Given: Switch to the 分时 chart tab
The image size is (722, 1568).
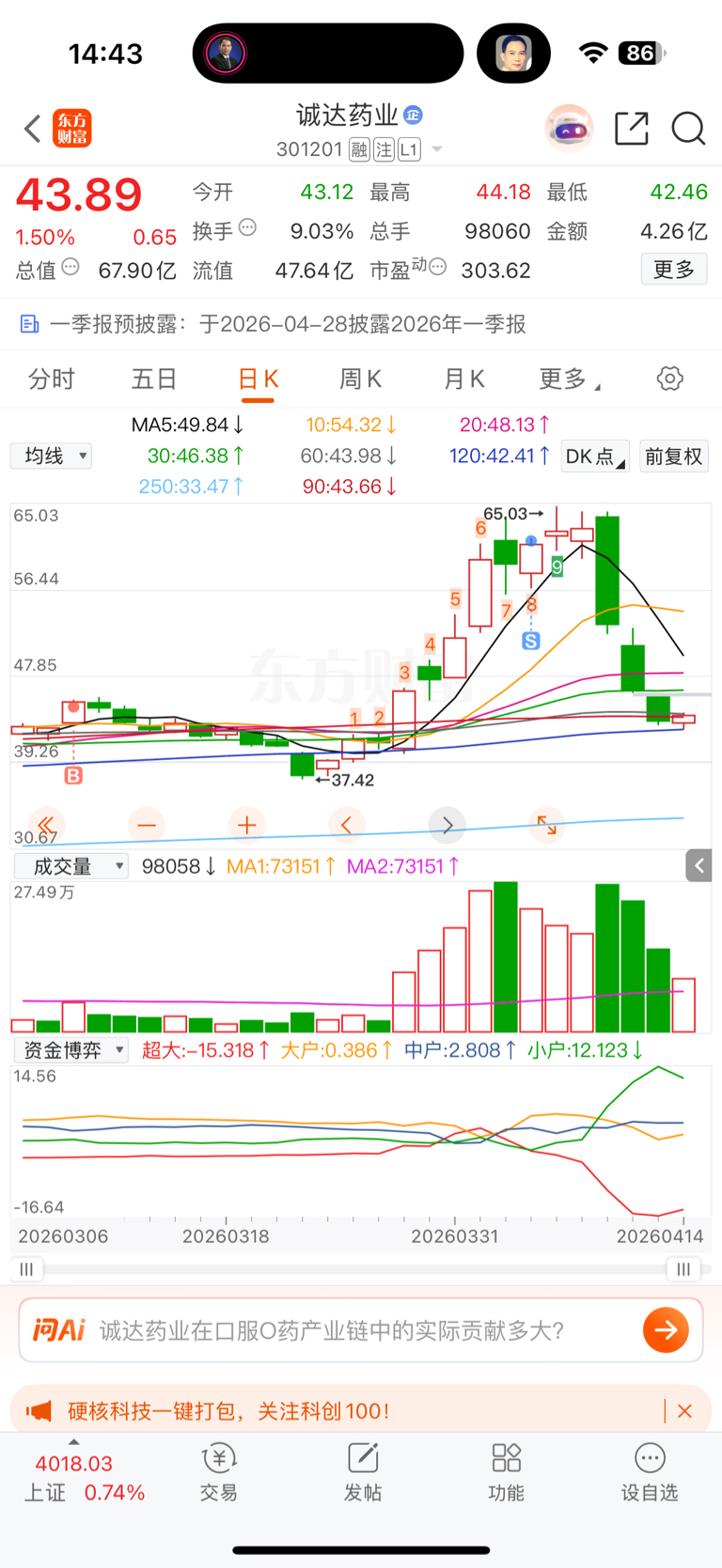Looking at the screenshot, I should pyautogui.click(x=52, y=379).
